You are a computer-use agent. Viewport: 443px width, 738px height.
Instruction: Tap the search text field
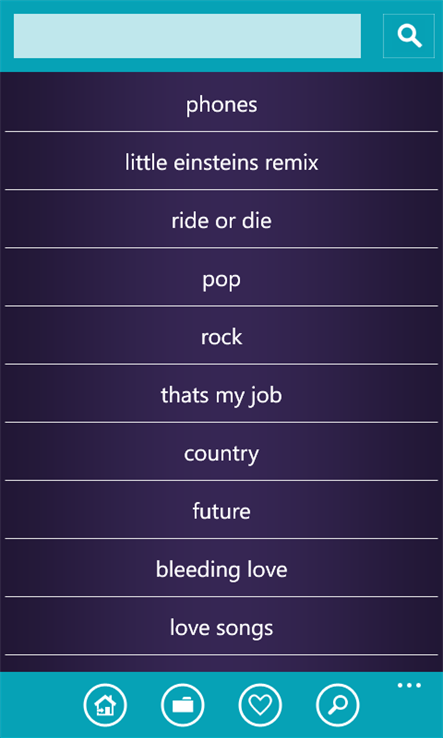(187, 36)
